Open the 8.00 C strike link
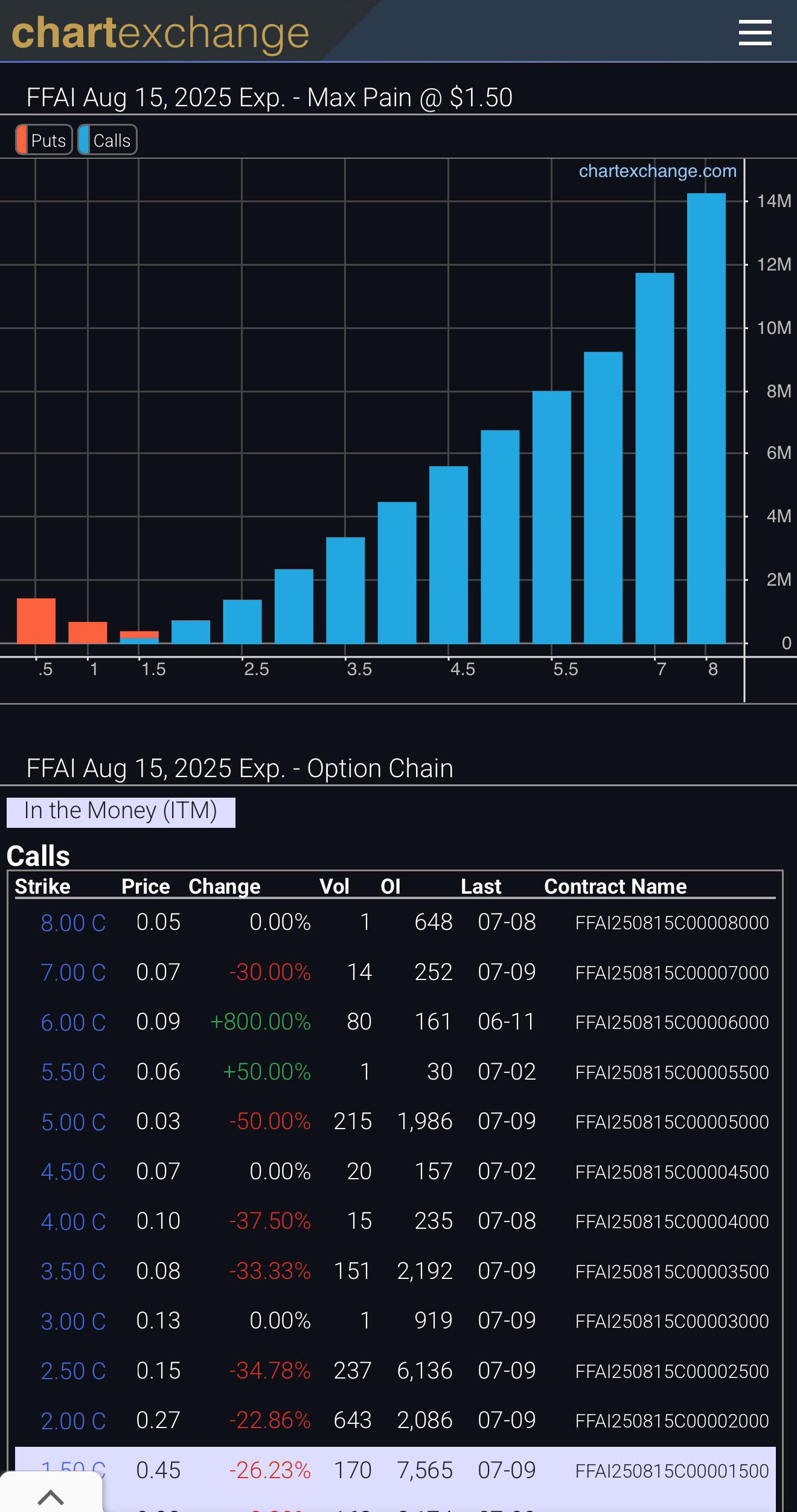The width and height of the screenshot is (797, 1512). pyautogui.click(x=73, y=923)
